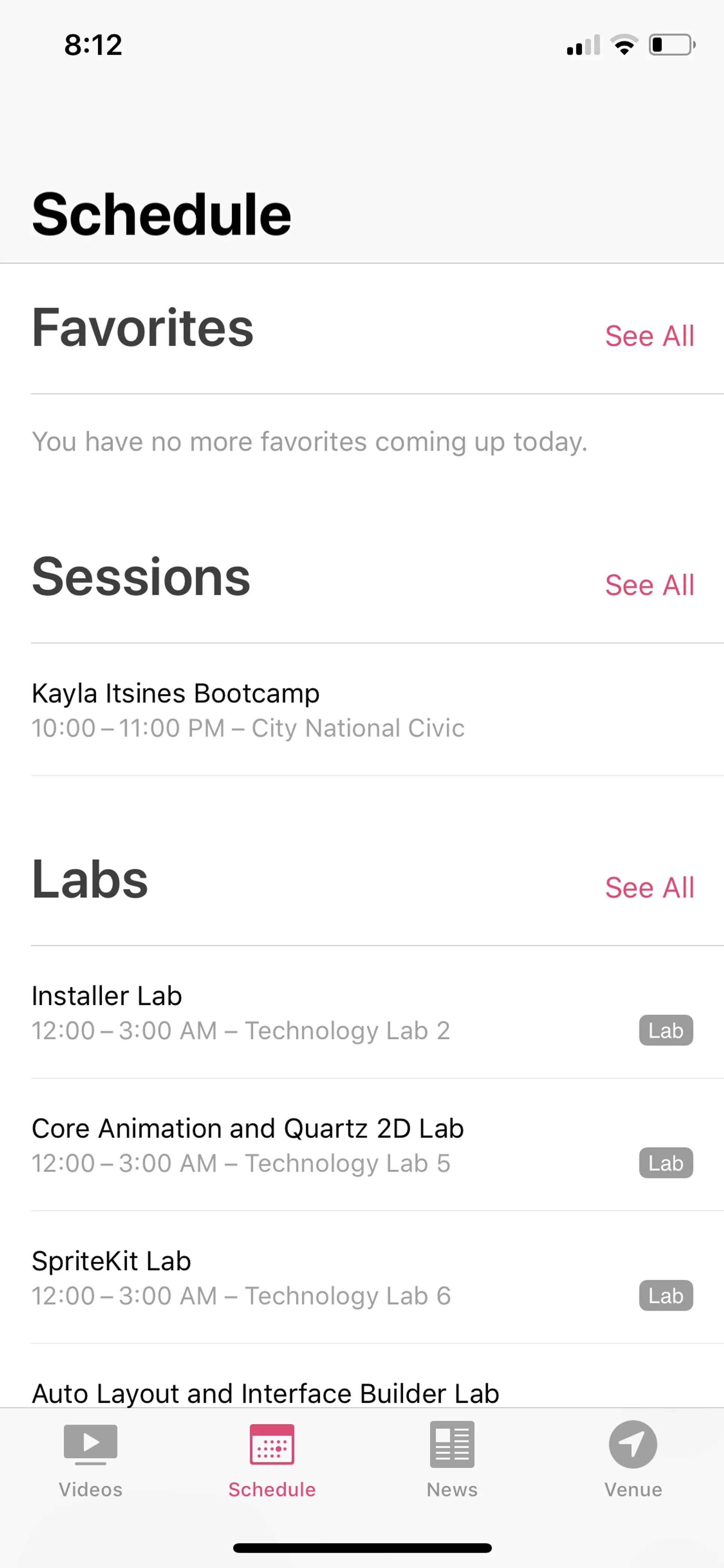Switch to the Videos tab
This screenshot has height=1568, width=724.
tap(90, 1461)
